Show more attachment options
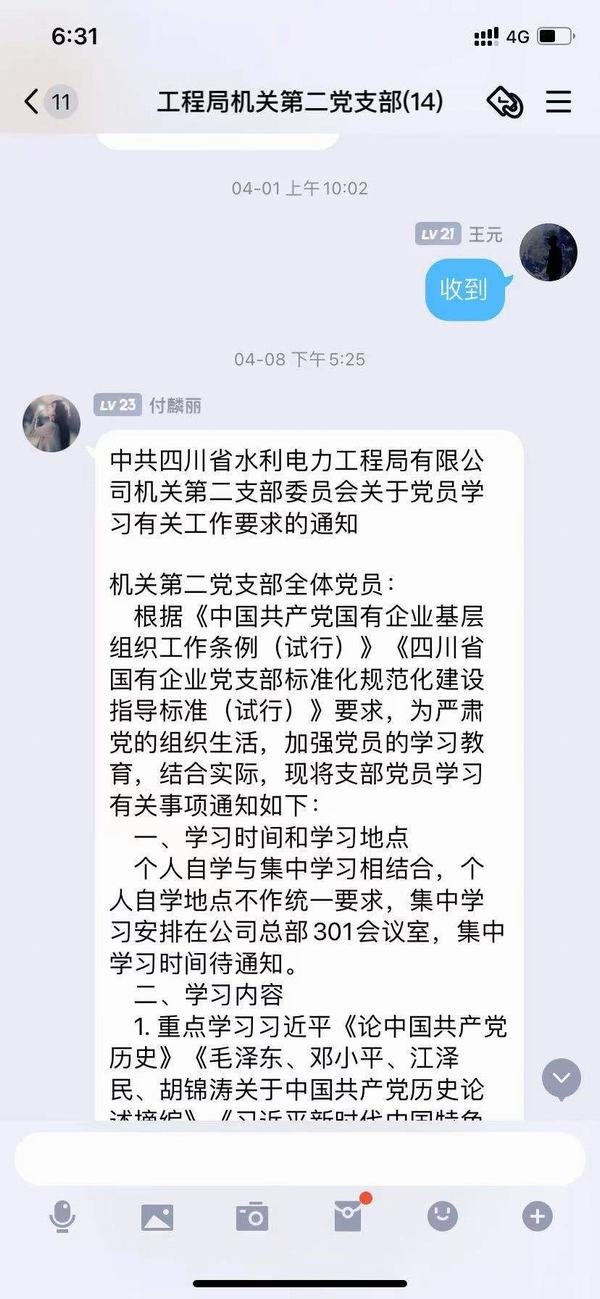 tap(537, 1216)
